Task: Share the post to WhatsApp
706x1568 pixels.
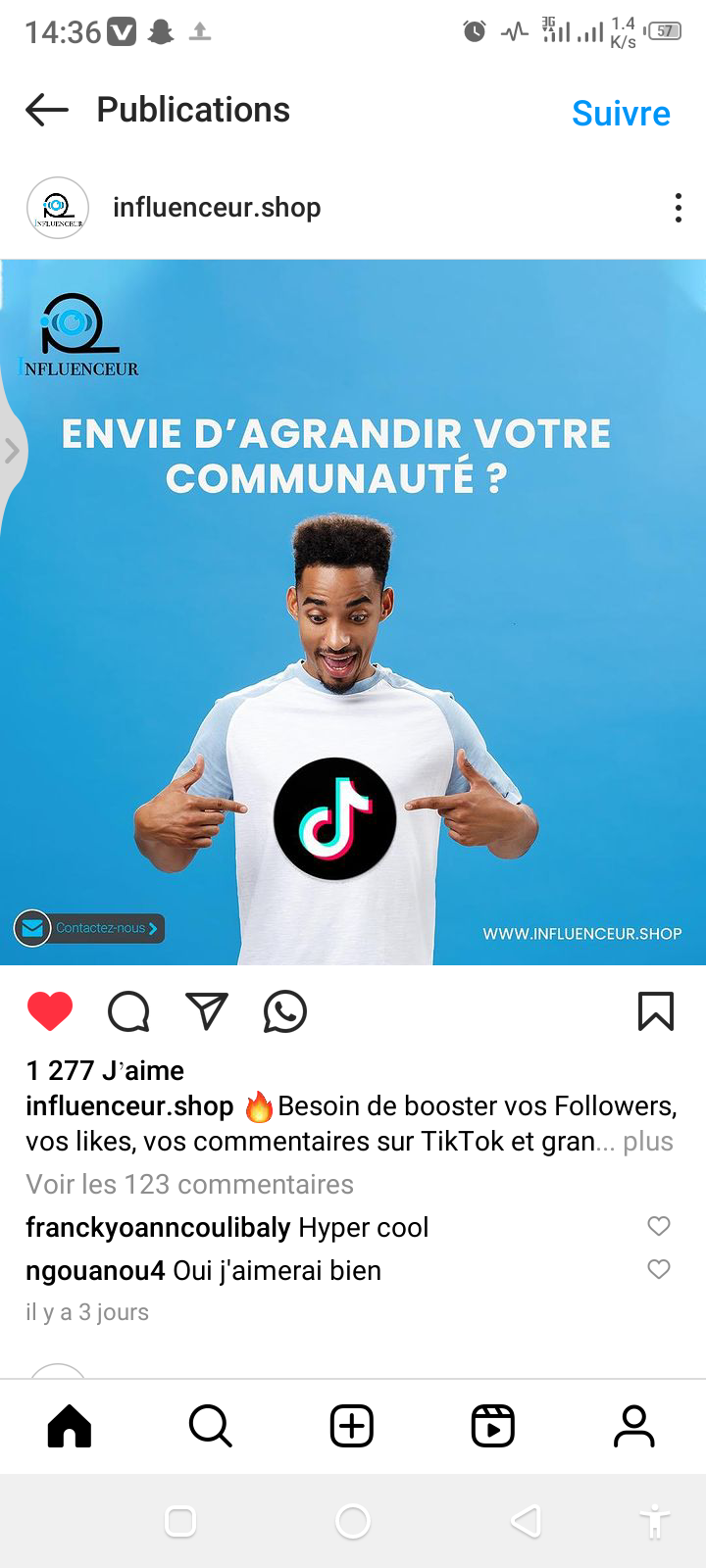Action: click(x=285, y=1011)
